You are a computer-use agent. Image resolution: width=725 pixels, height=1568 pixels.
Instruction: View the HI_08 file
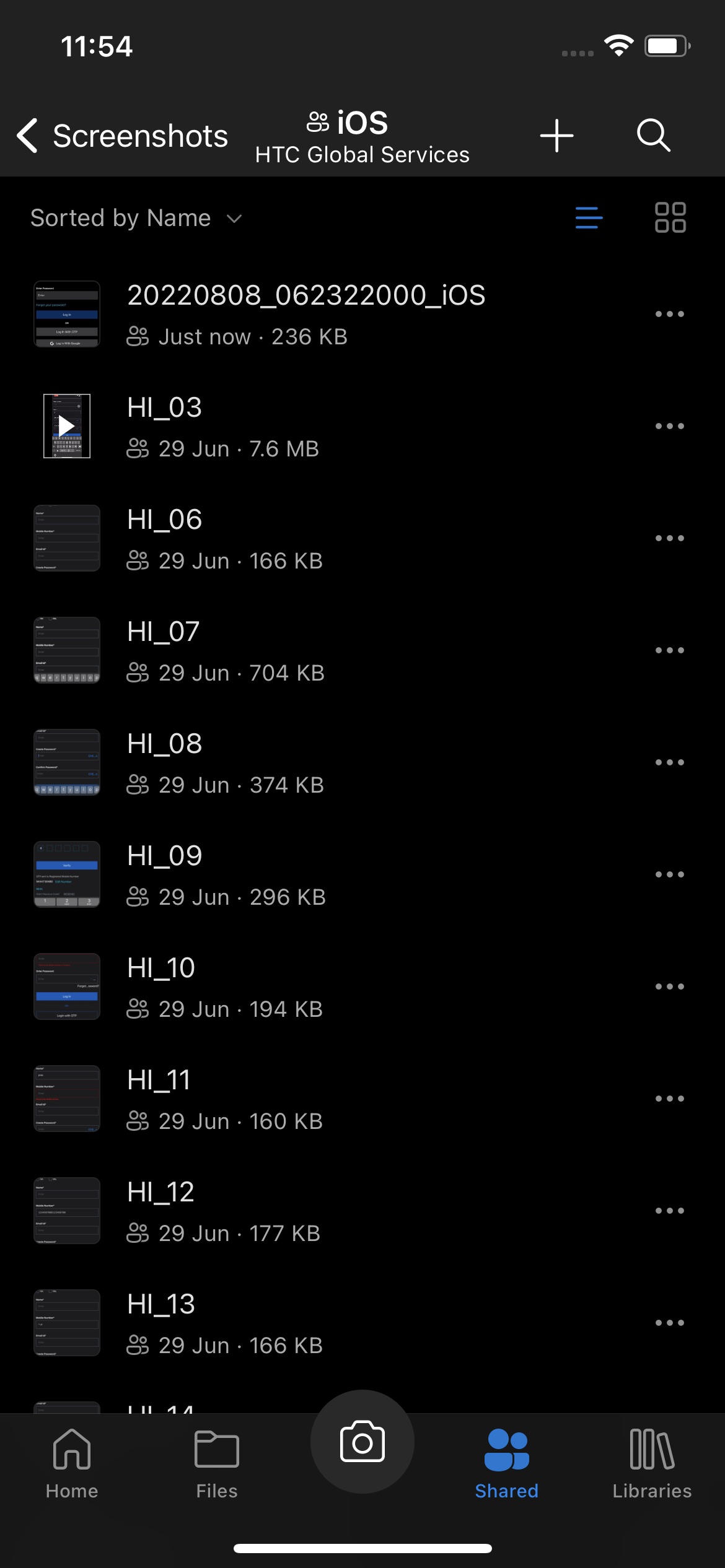tap(164, 762)
